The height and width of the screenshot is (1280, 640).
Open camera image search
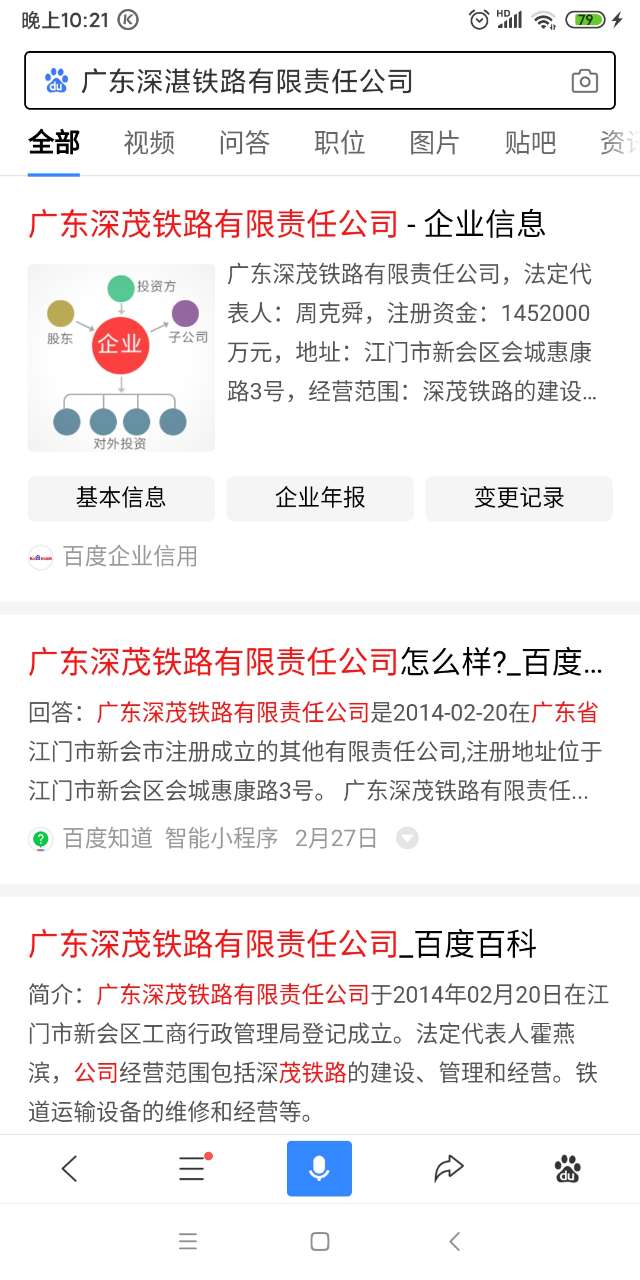[x=584, y=81]
